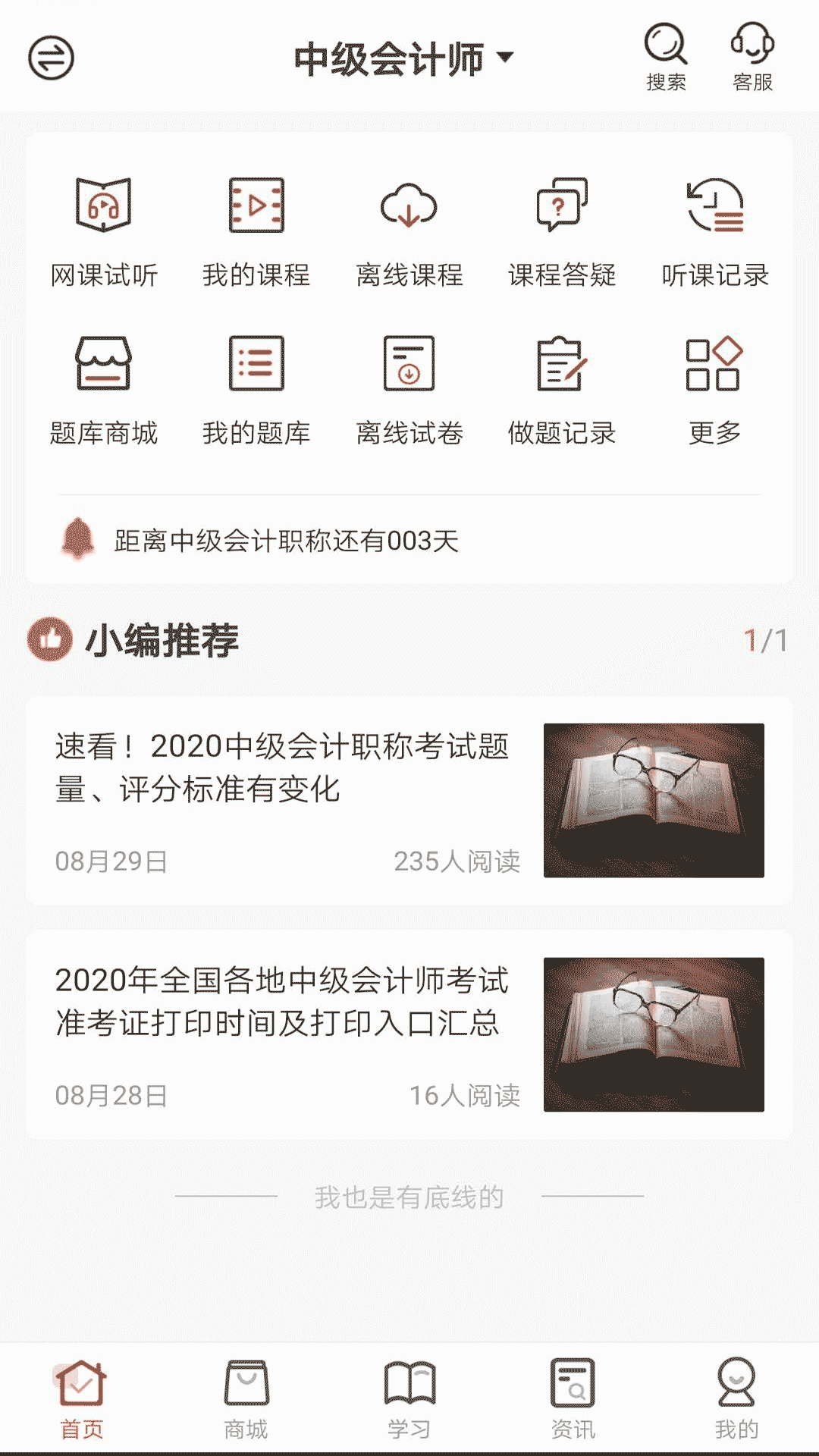
Task: Open the 网课试听 trial courses icon
Action: pos(102,205)
